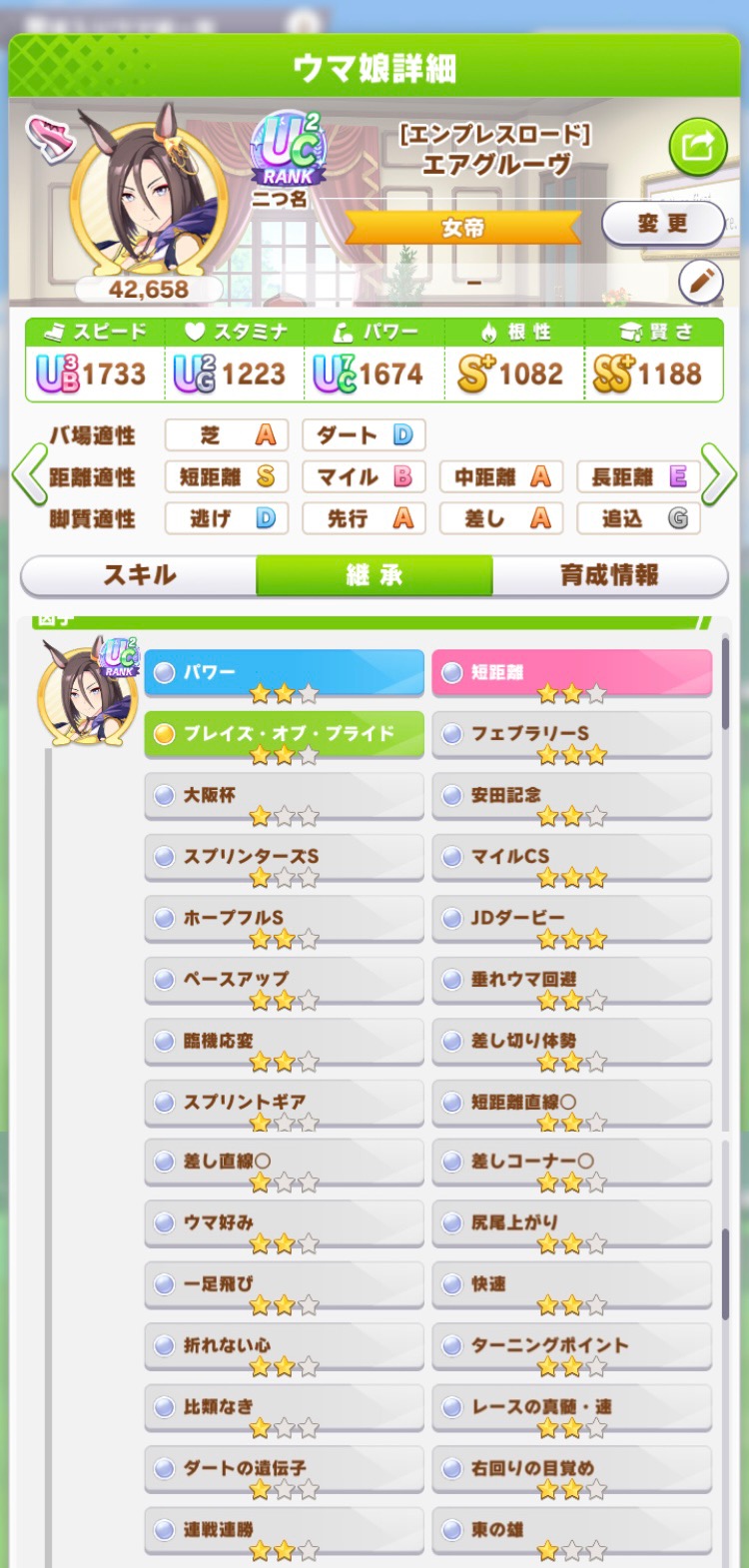Tap the green share icon
This screenshot has width=749, height=1568.
click(697, 148)
